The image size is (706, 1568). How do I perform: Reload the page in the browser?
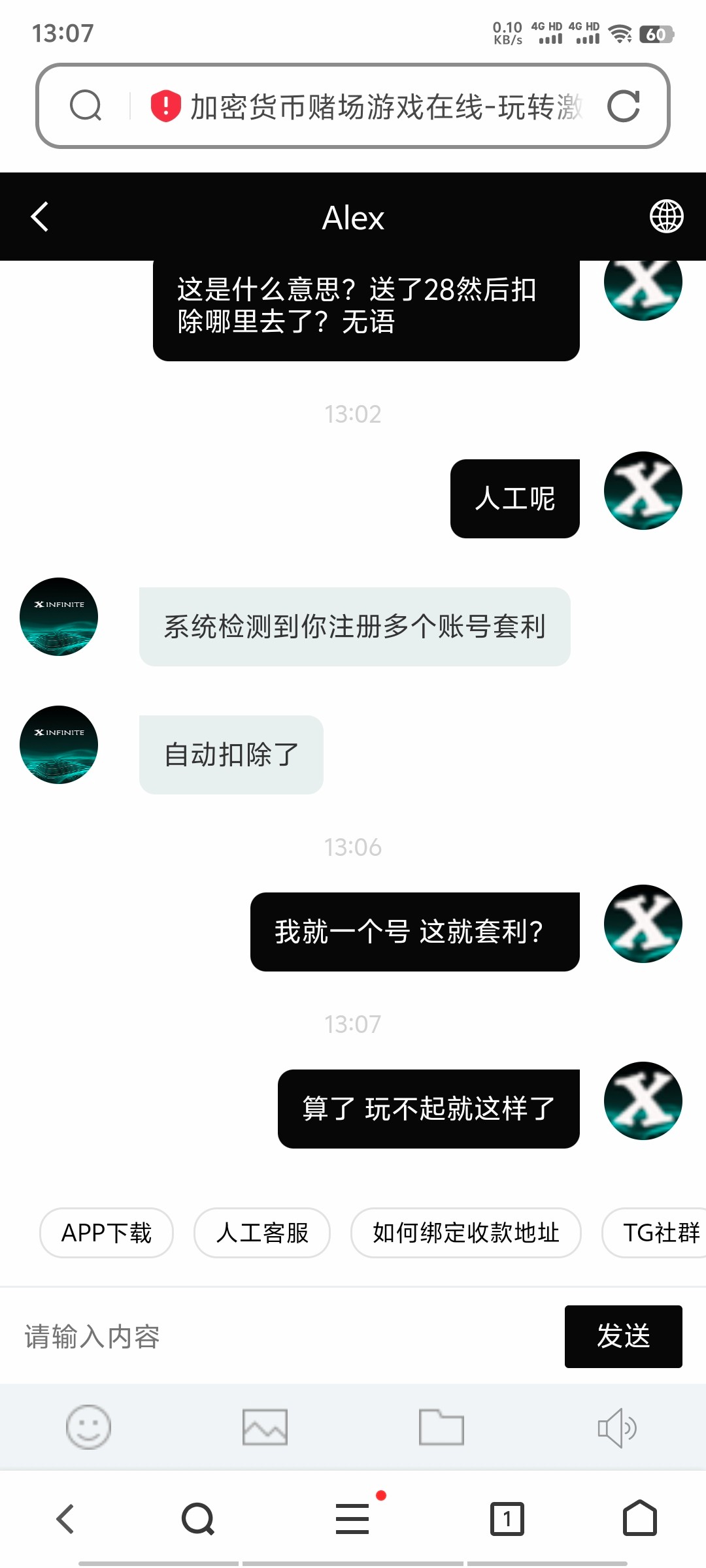(x=623, y=106)
